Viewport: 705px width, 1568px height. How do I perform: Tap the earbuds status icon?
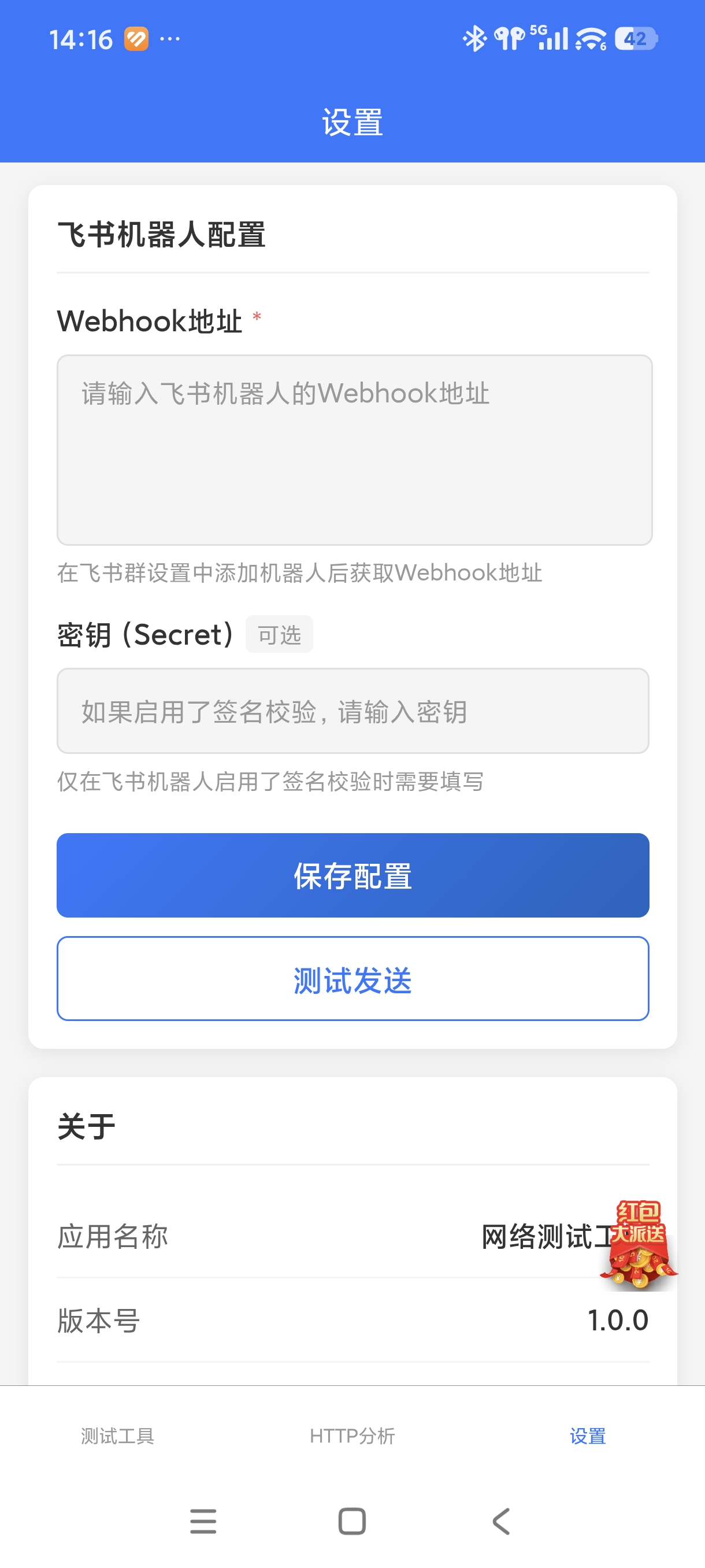tap(509, 38)
